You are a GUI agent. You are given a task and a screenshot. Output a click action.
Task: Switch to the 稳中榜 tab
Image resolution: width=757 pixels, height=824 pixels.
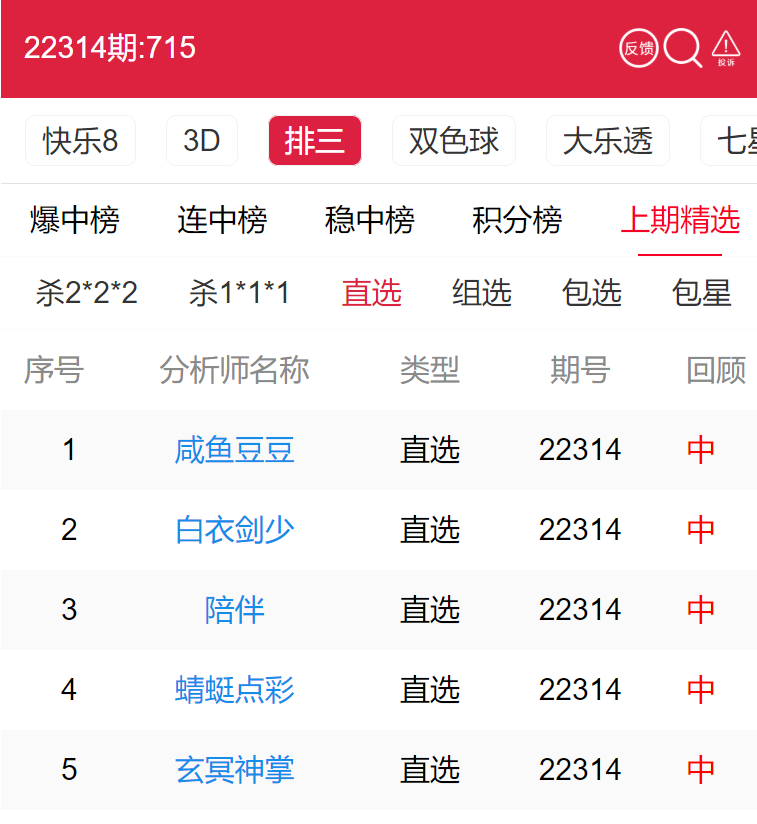point(370,220)
